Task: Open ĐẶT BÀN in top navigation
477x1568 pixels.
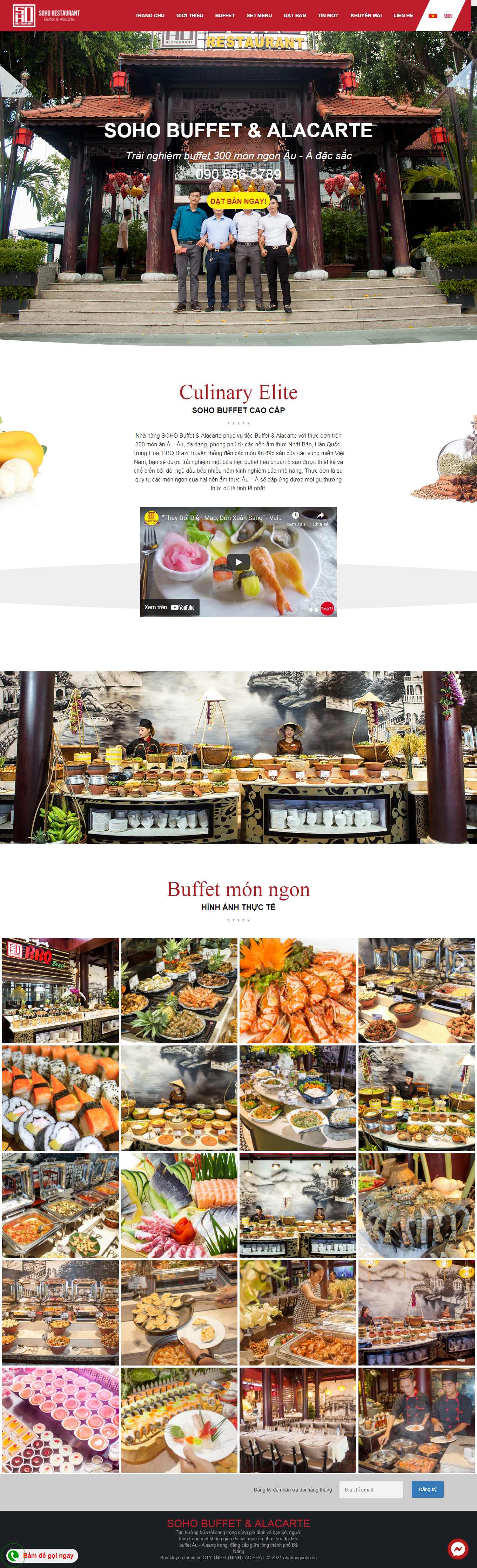Action: pyautogui.click(x=295, y=15)
